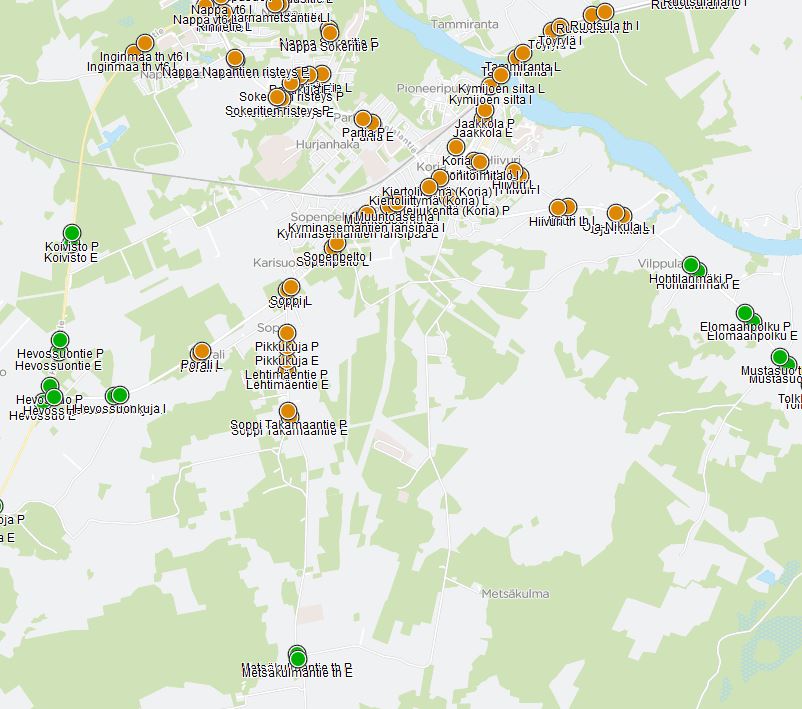Select the green Koivisto stop marker
This screenshot has height=709, width=802.
pos(71,233)
